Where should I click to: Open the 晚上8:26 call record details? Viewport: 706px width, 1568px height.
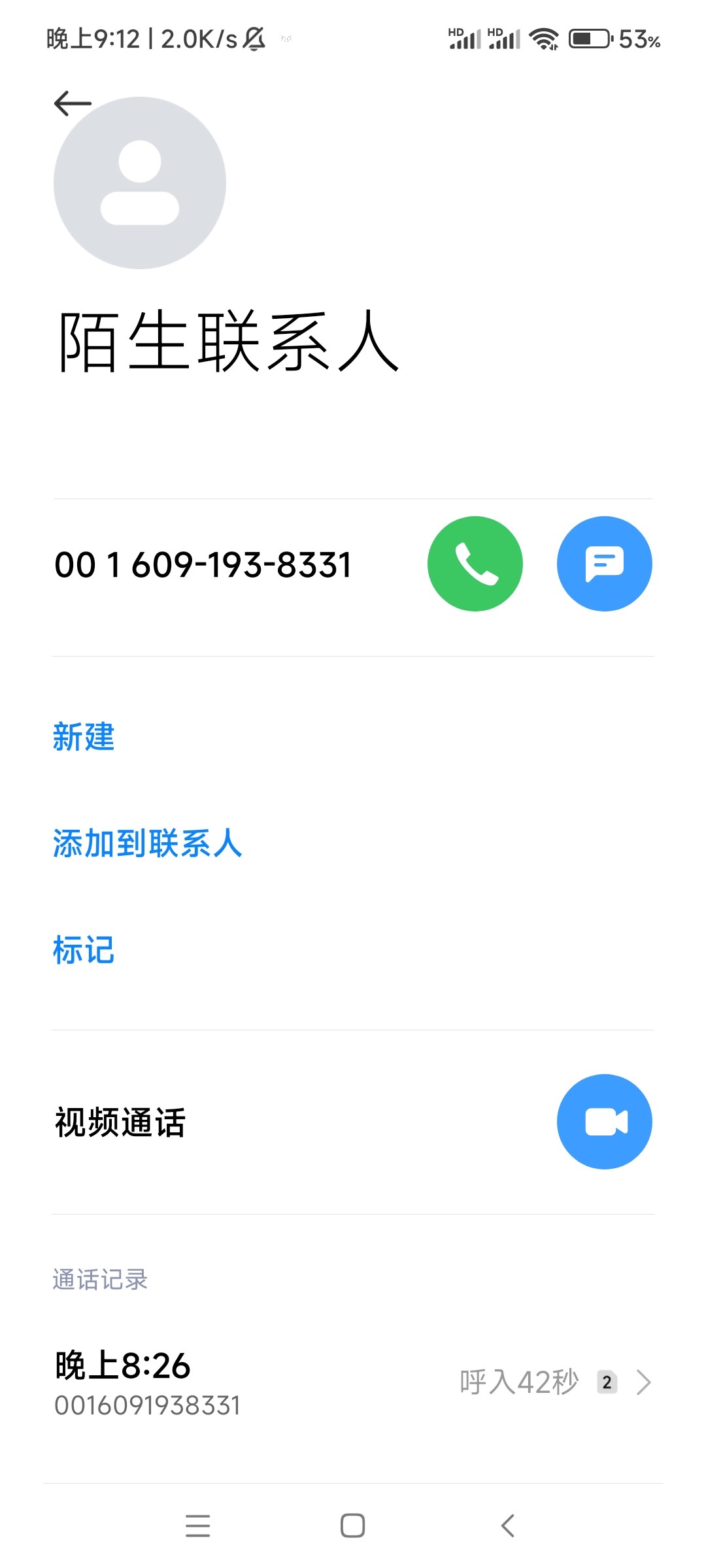point(353,1382)
